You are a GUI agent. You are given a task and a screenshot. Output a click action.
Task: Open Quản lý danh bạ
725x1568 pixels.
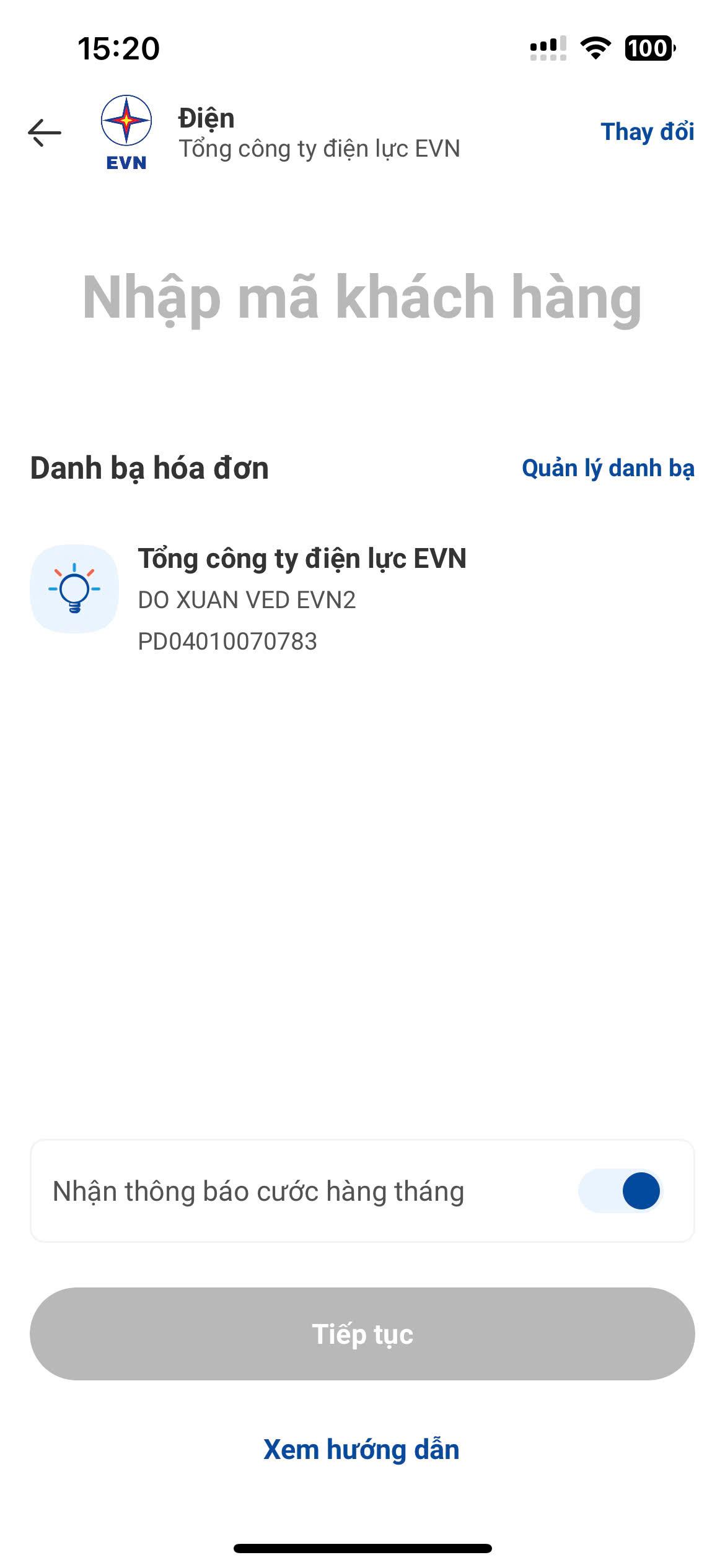pos(608,468)
